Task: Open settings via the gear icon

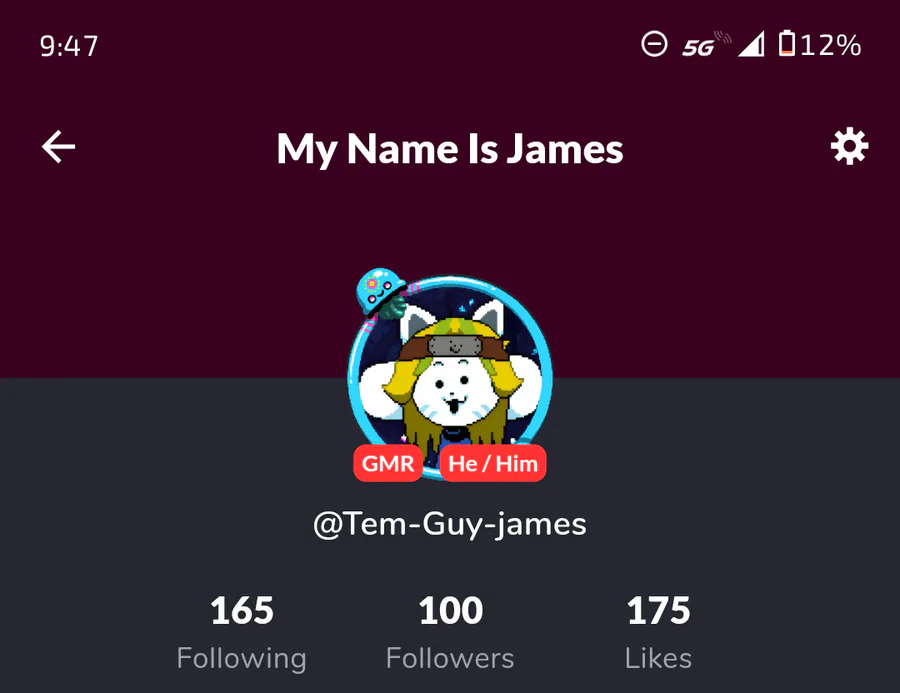Action: (849, 148)
